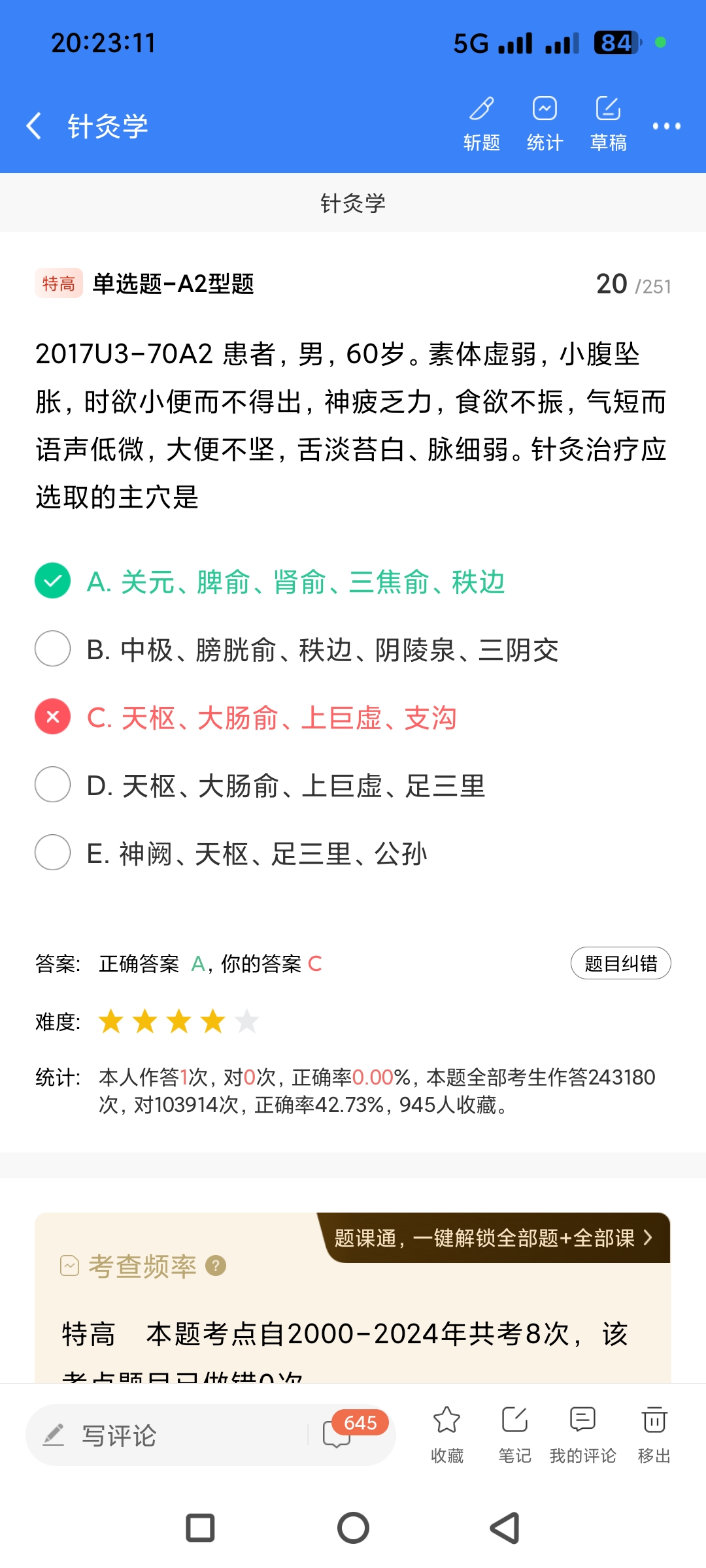Open the 草稿 draft pad

point(608,123)
